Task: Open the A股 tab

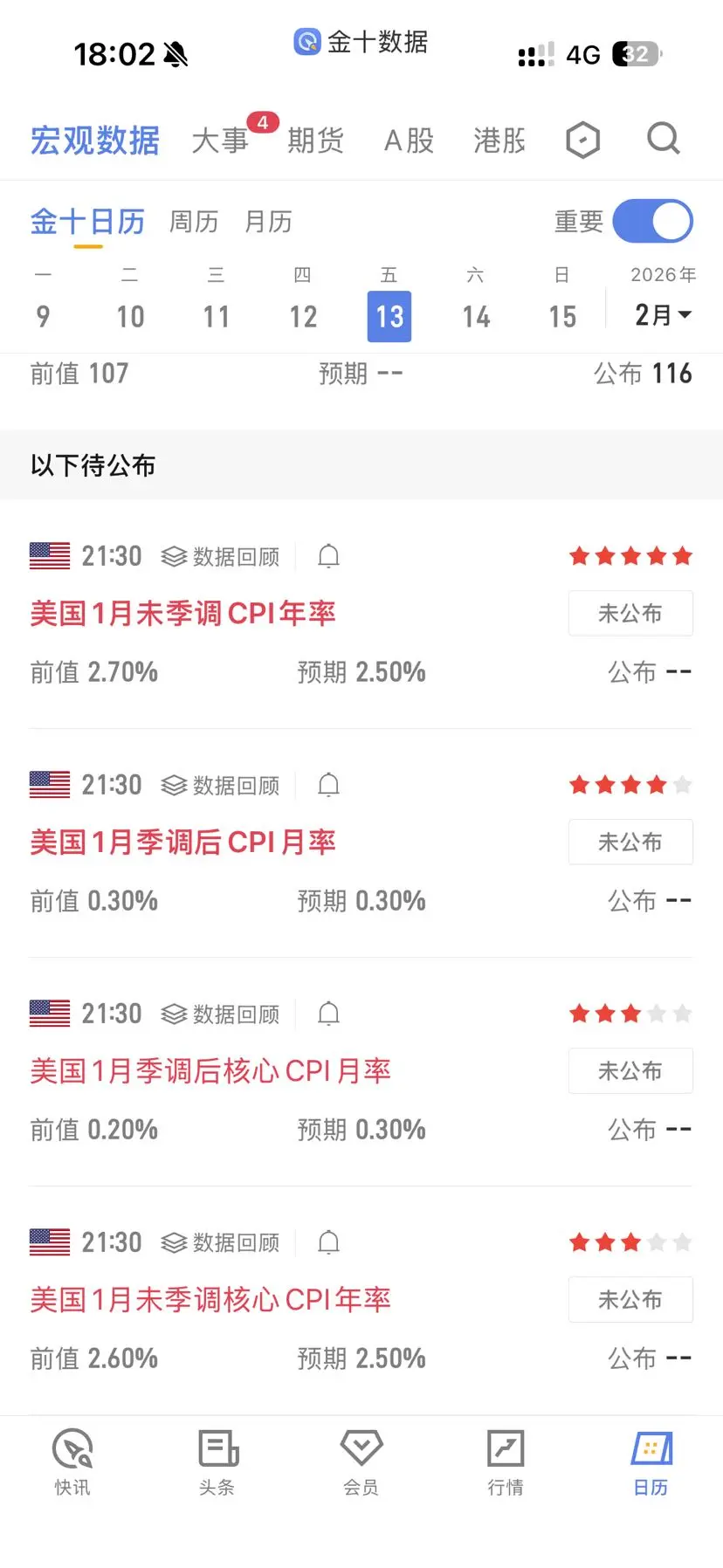Action: (x=409, y=141)
